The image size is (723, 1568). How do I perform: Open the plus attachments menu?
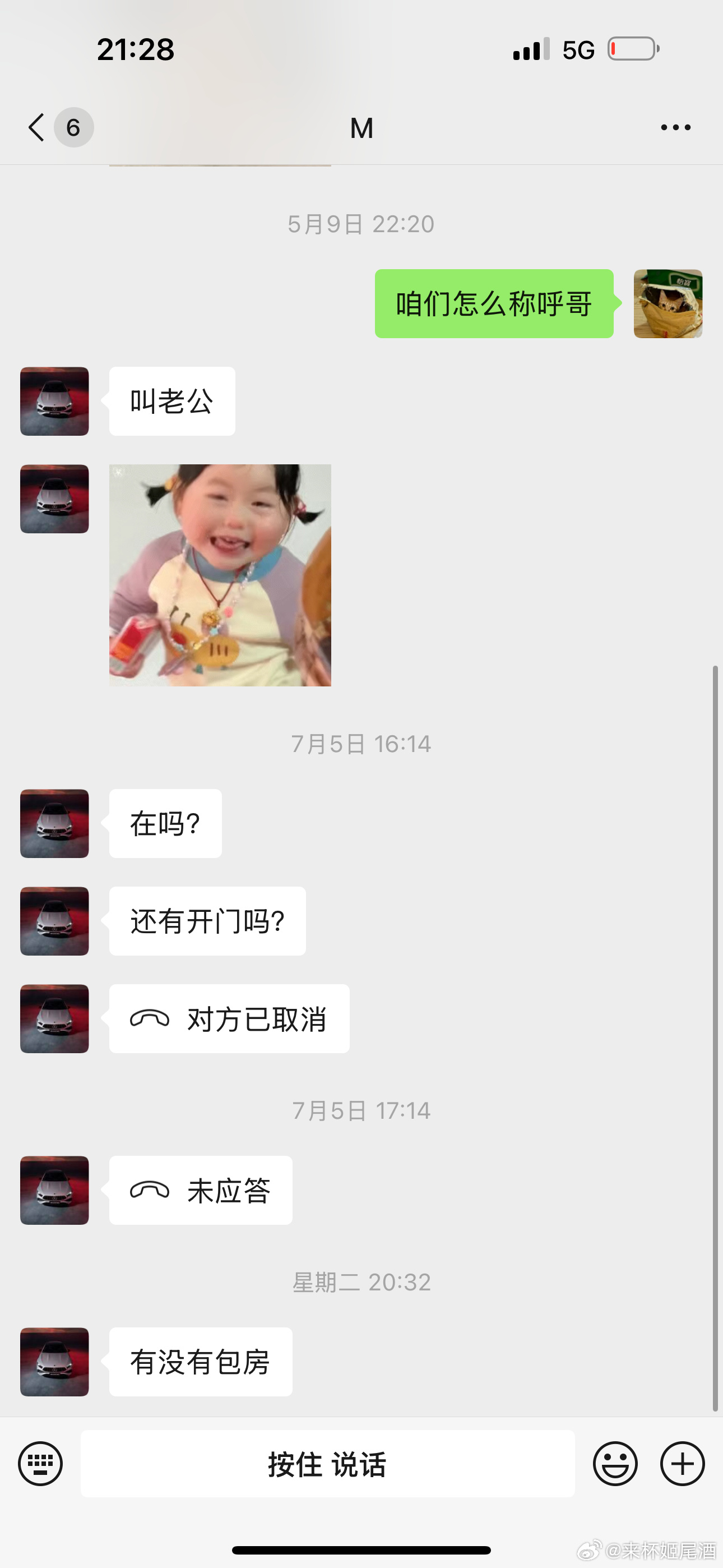[682, 1463]
